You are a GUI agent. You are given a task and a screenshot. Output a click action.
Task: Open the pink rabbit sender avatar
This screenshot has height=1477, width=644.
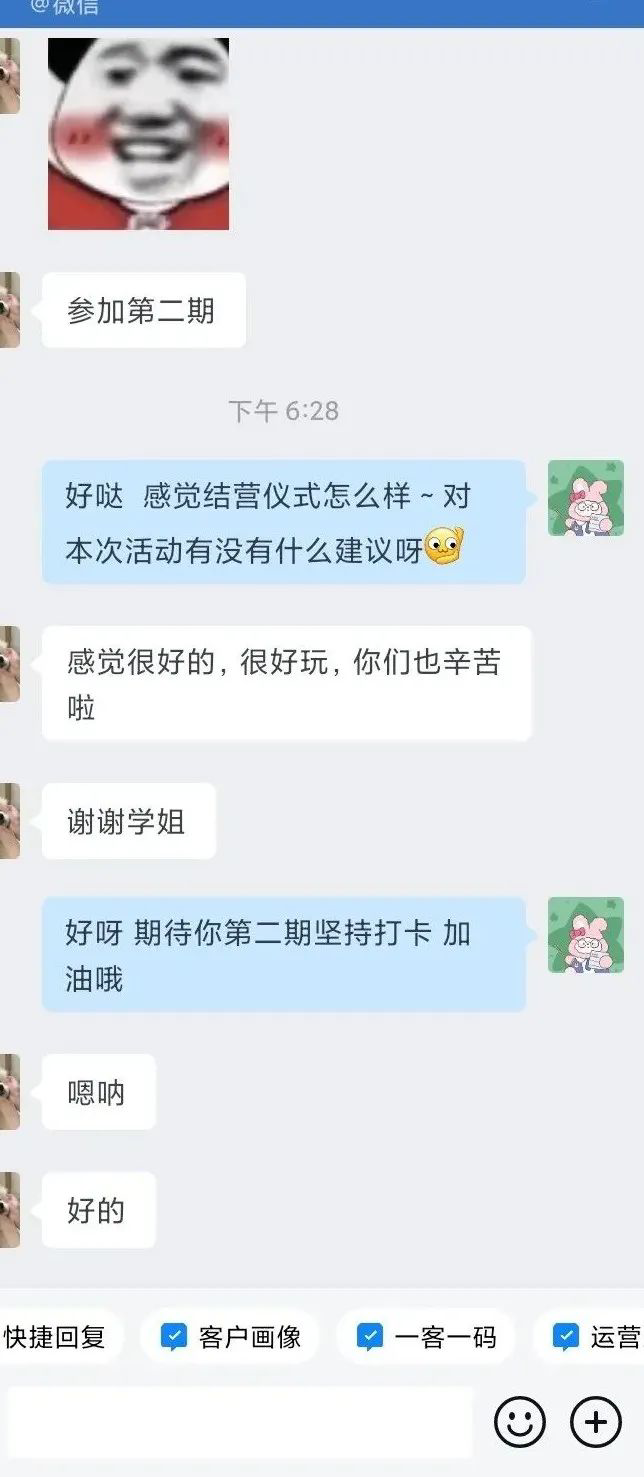click(585, 498)
